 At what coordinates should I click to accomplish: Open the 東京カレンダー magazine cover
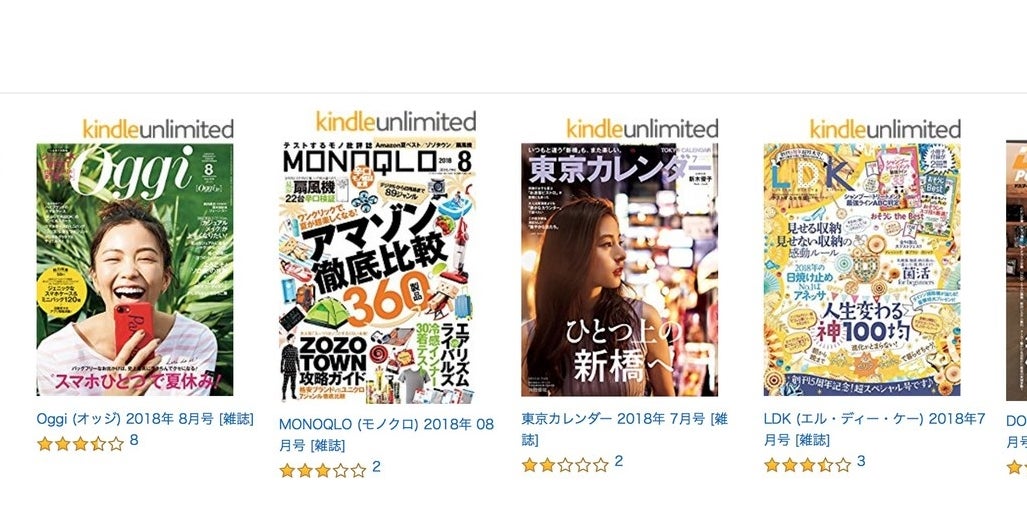click(x=619, y=269)
